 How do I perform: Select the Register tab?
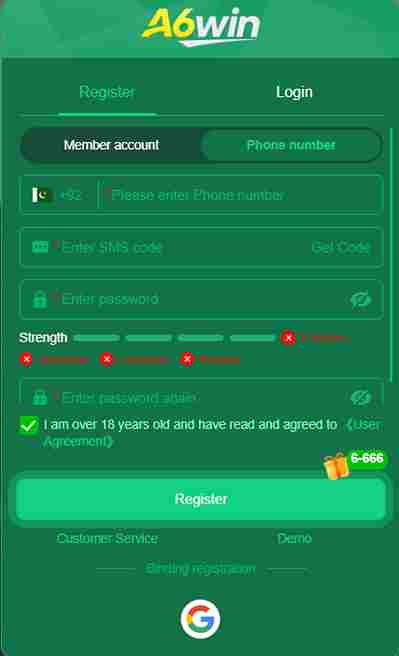107,92
